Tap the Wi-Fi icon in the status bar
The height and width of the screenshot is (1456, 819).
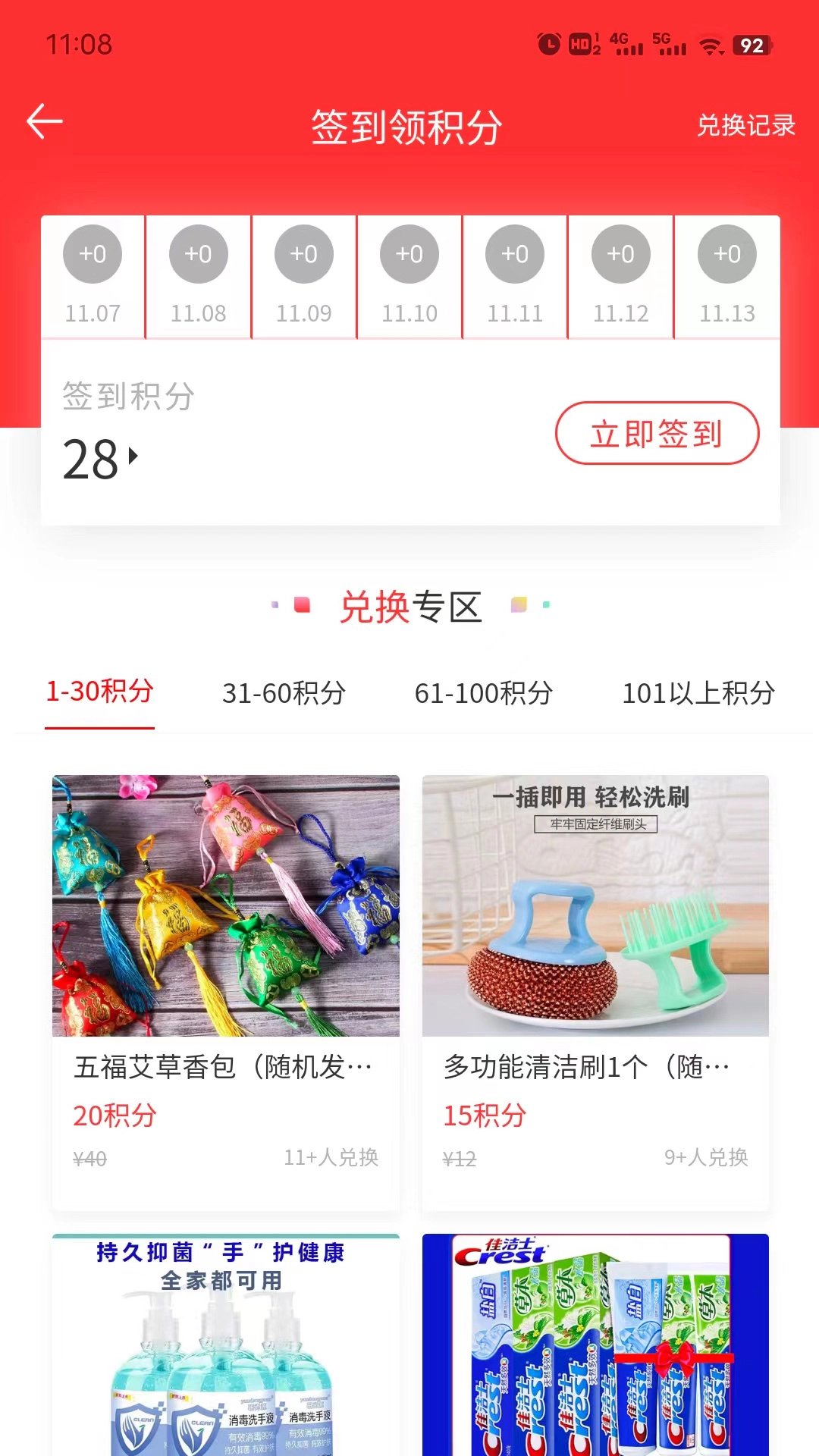[x=711, y=45]
